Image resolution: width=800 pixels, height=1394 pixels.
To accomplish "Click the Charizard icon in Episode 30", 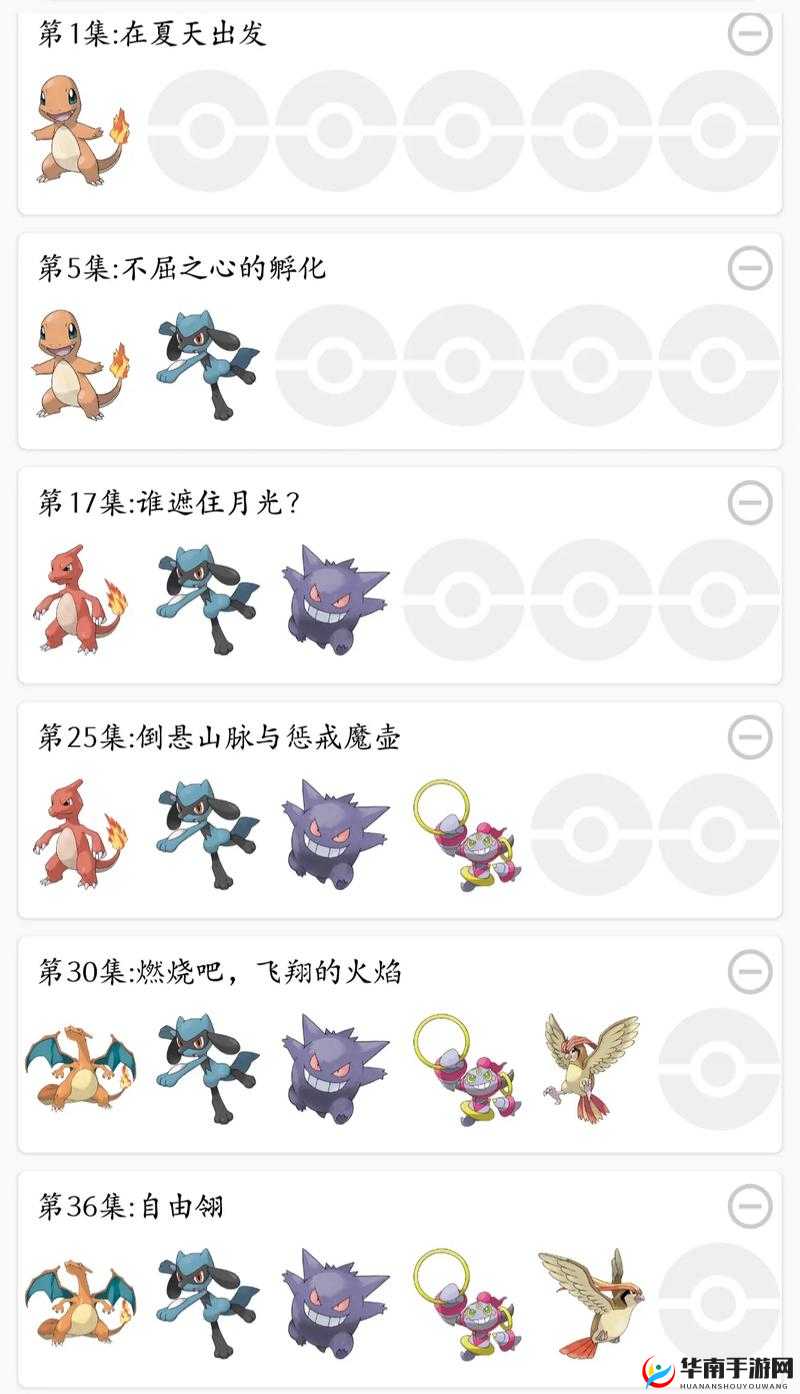I will point(78,1070).
